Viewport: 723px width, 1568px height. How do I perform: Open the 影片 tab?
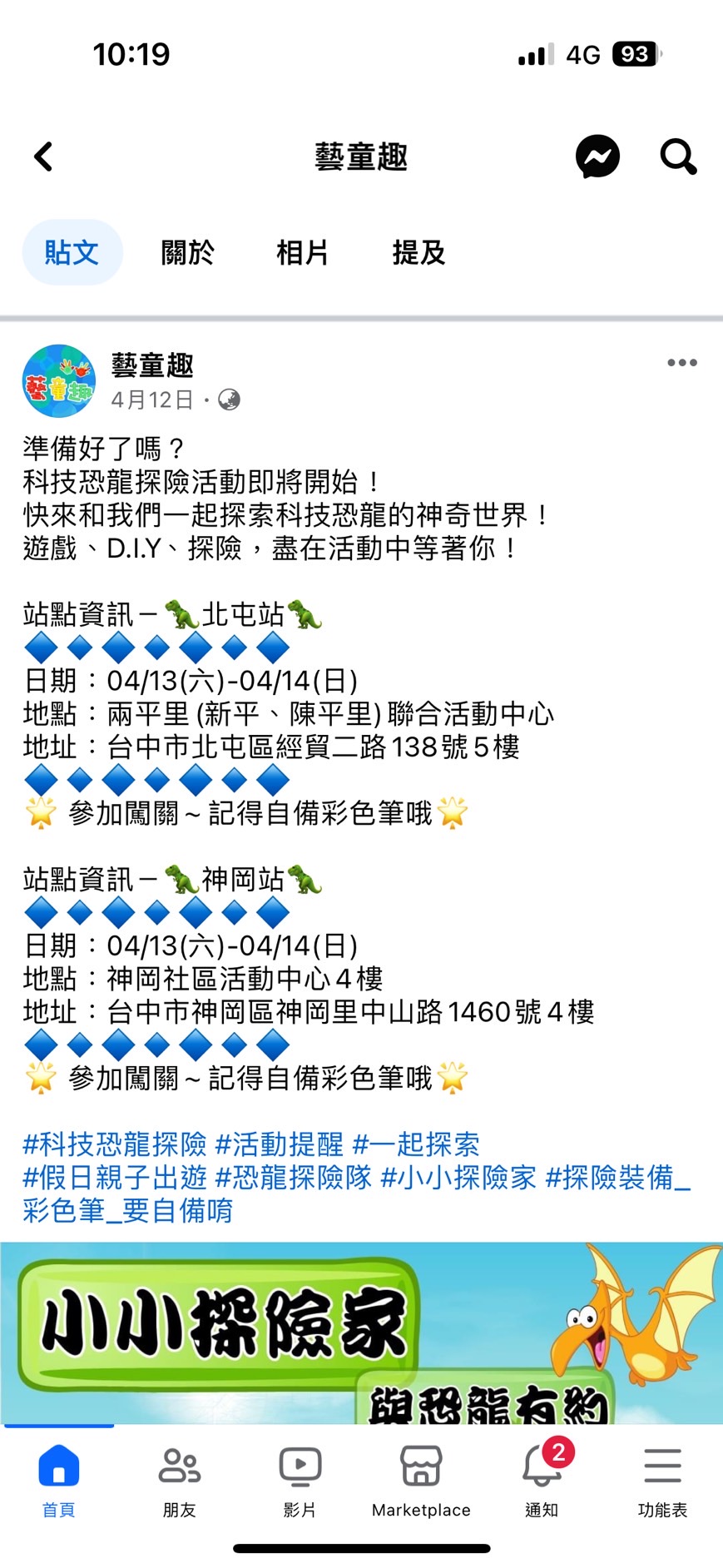point(300,1481)
